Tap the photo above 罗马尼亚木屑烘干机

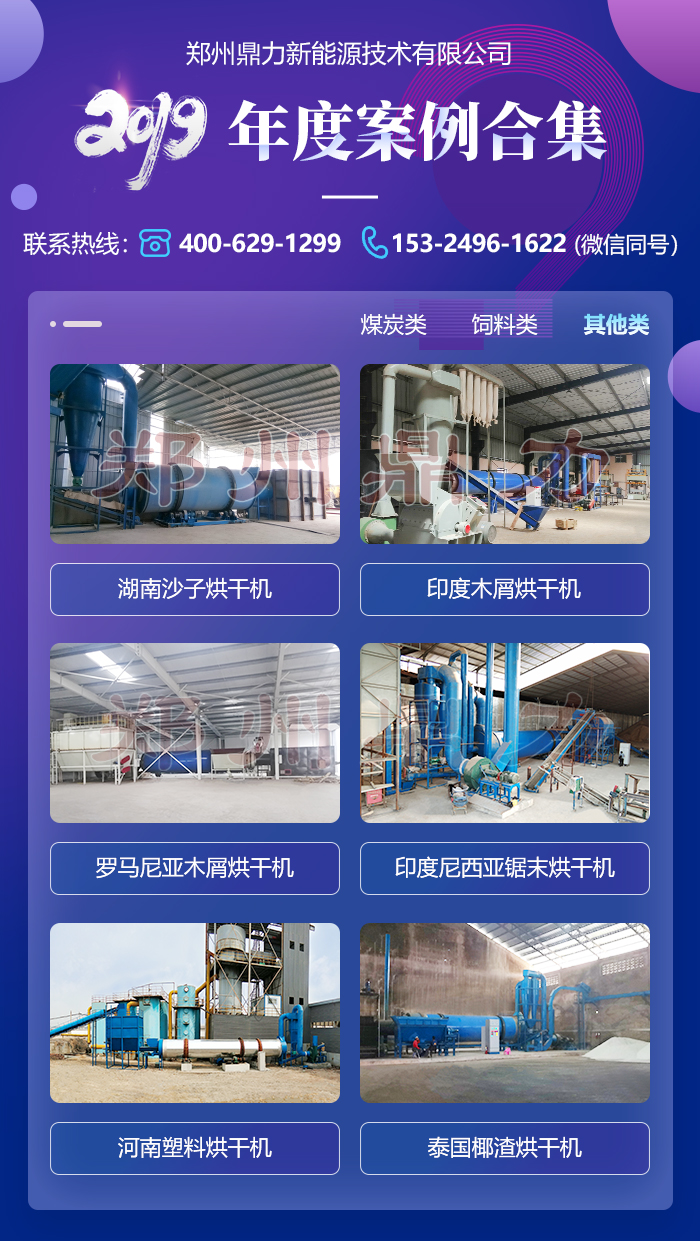tap(195, 733)
